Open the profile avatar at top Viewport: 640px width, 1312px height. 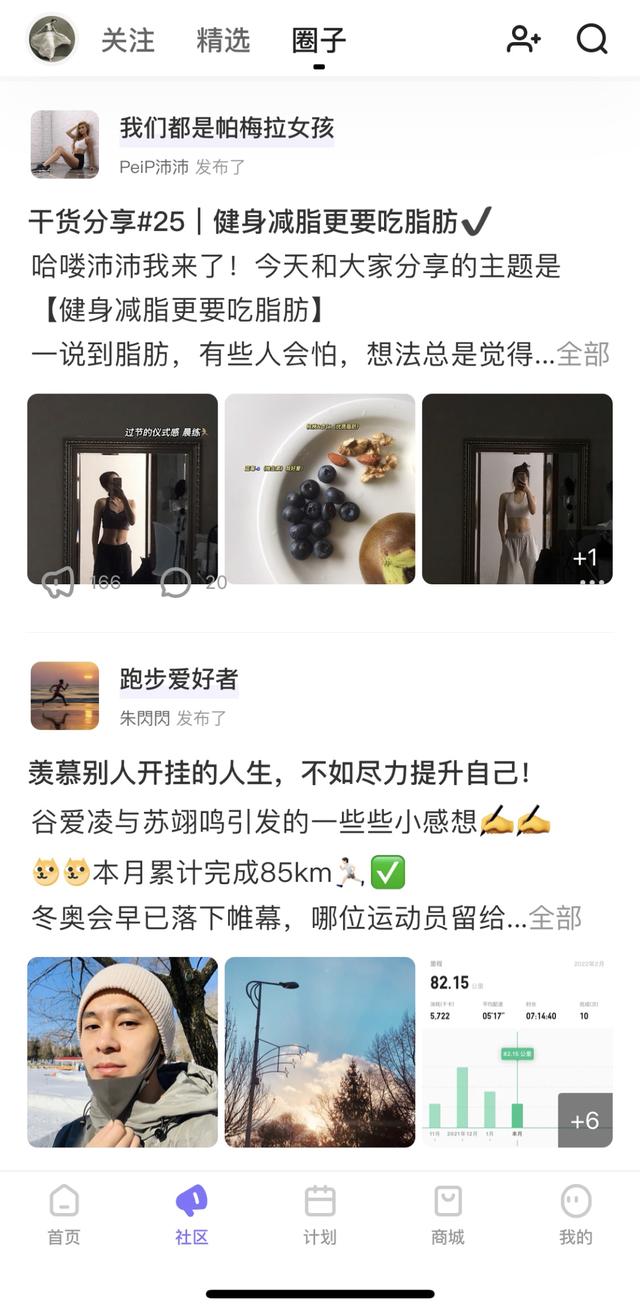[51, 40]
